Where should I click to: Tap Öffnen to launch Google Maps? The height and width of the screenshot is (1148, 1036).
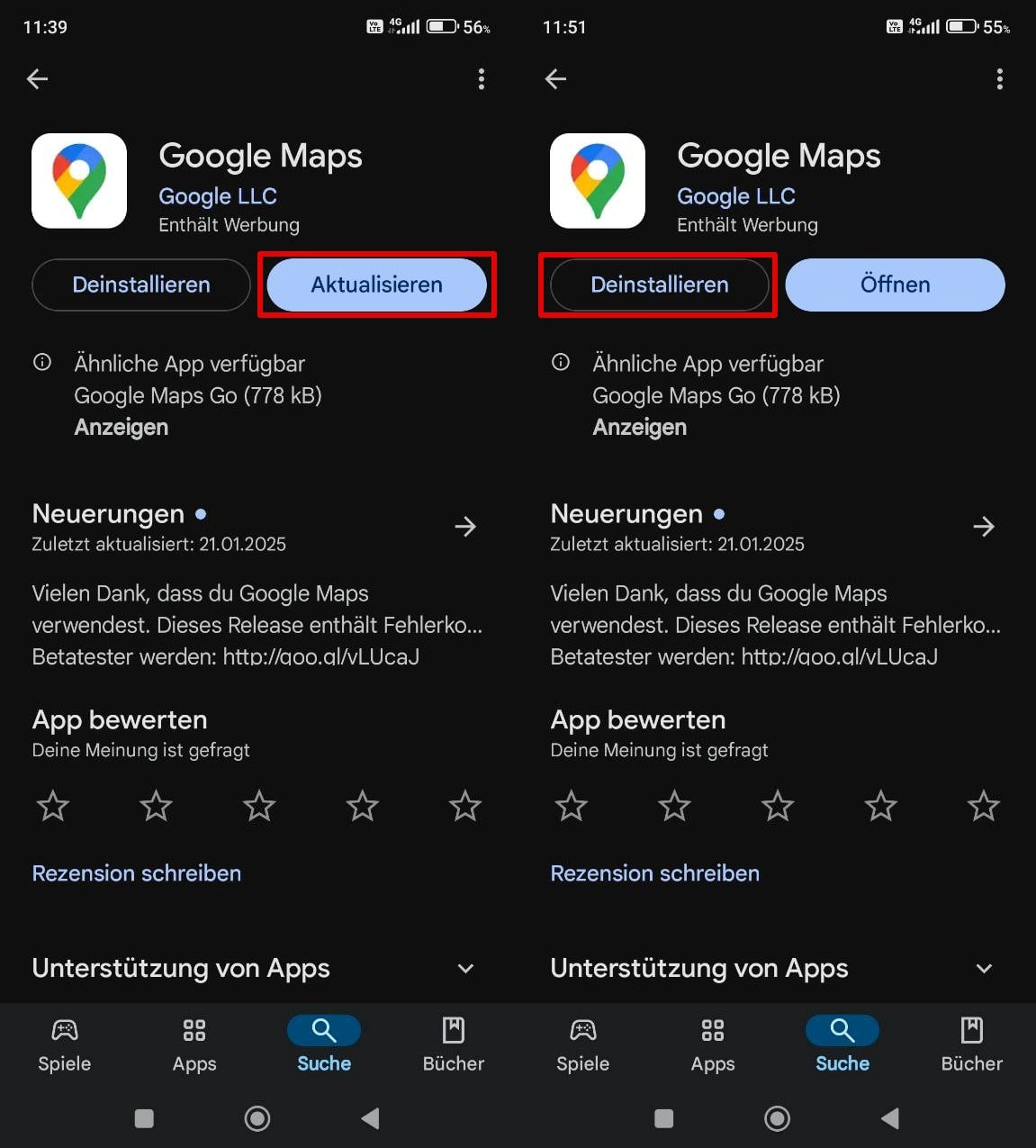pos(895,285)
